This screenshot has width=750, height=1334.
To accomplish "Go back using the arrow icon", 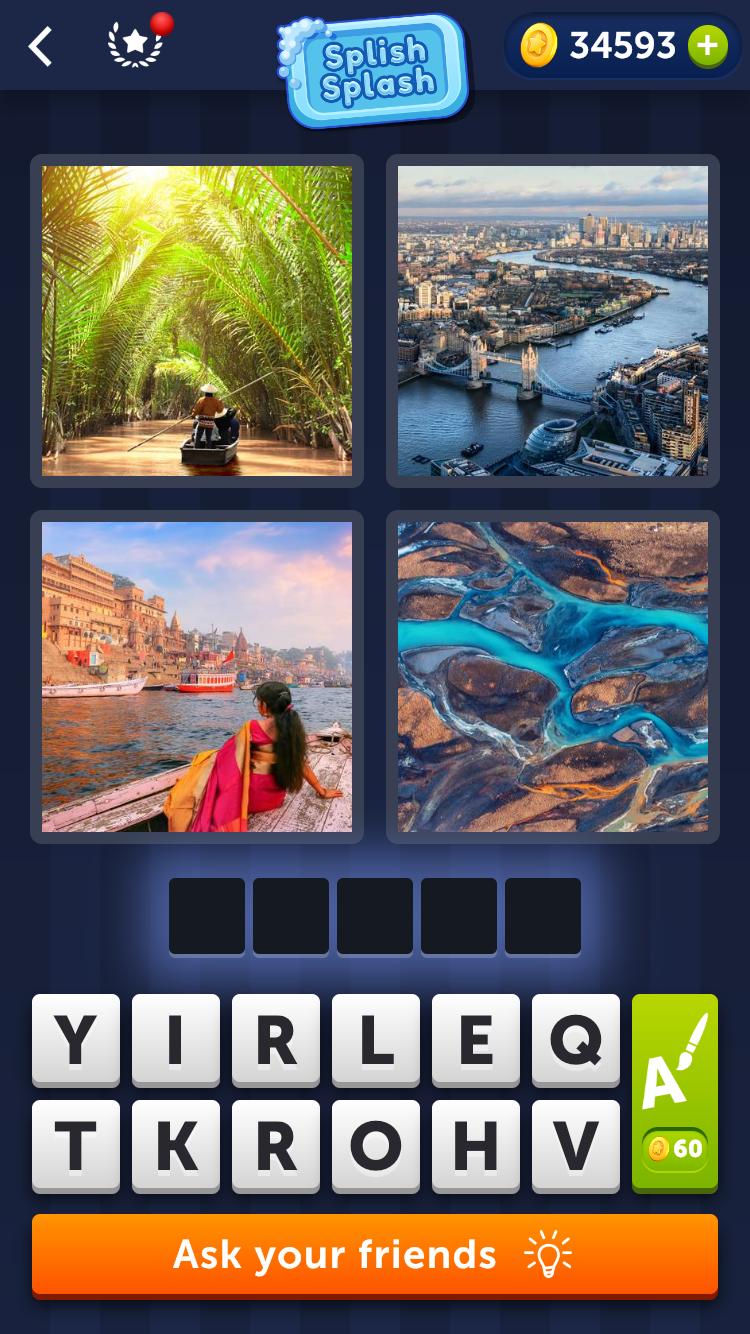I will [40, 46].
